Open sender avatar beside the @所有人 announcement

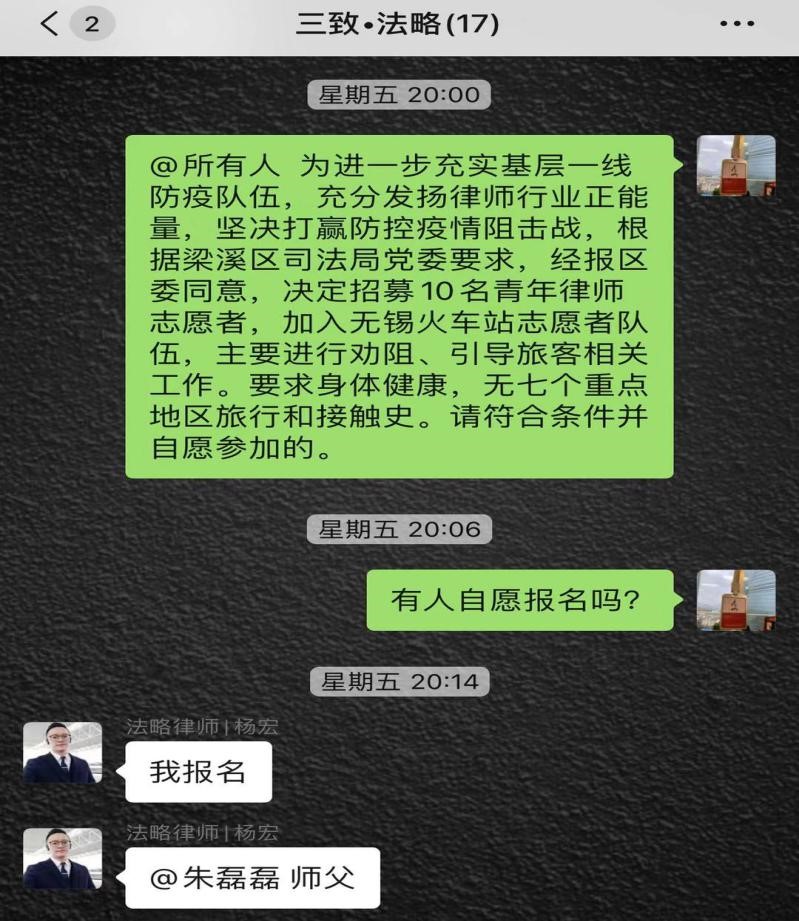pyautogui.click(x=736, y=166)
